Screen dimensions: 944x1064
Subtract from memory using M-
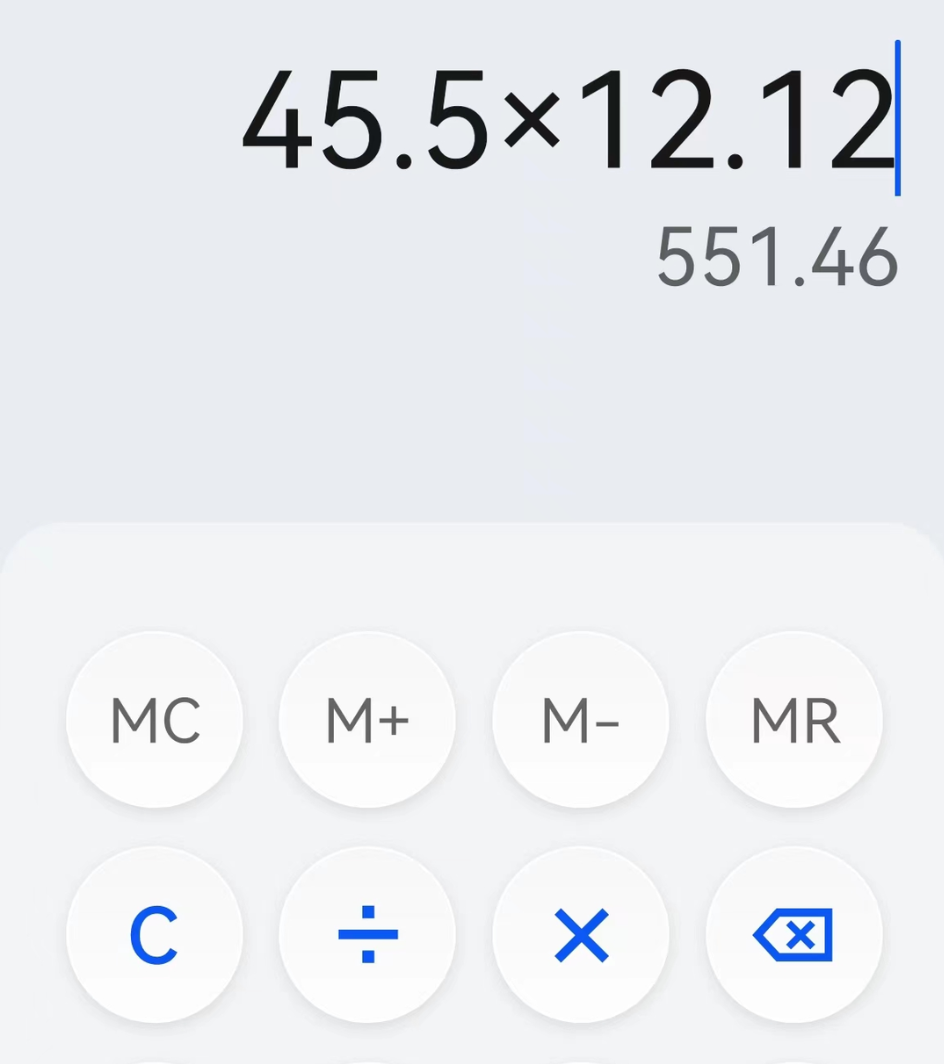(580, 719)
